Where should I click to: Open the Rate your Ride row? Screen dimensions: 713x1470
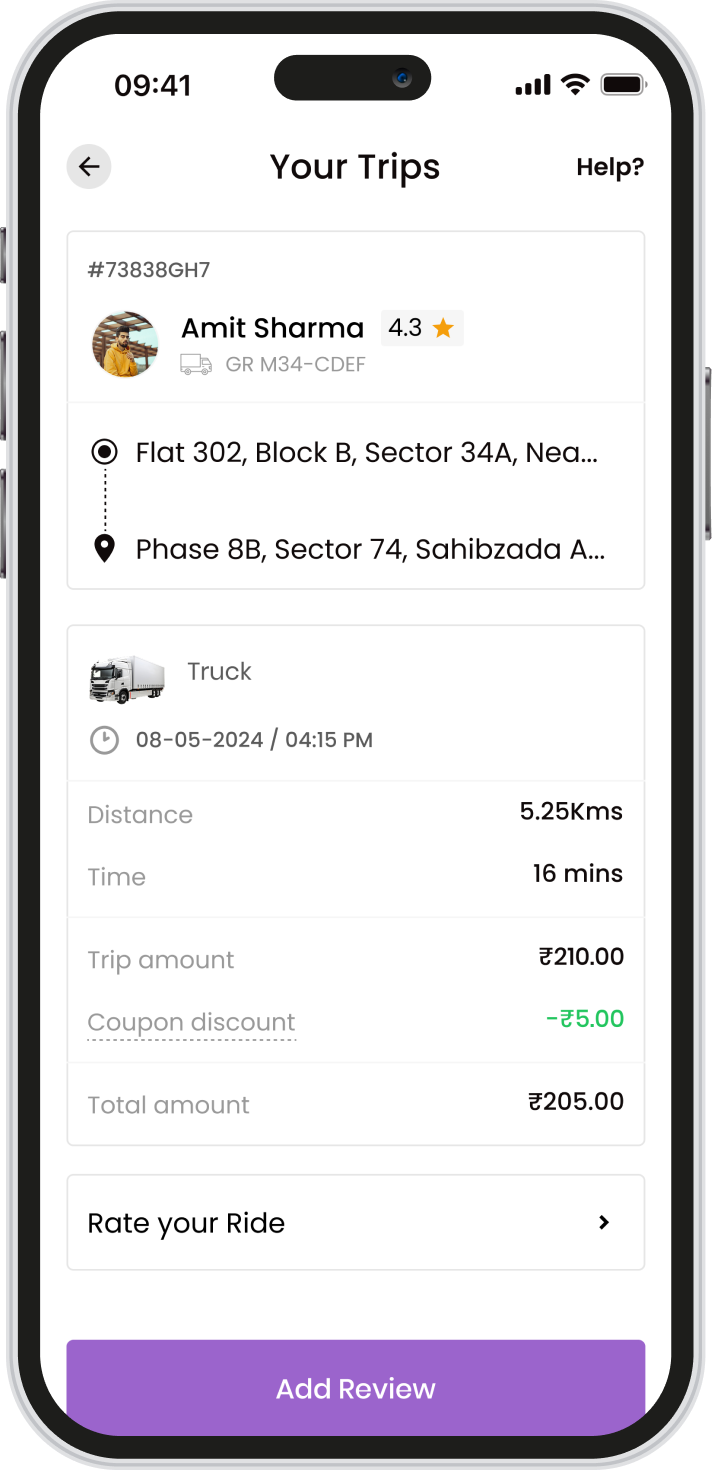[355, 1222]
